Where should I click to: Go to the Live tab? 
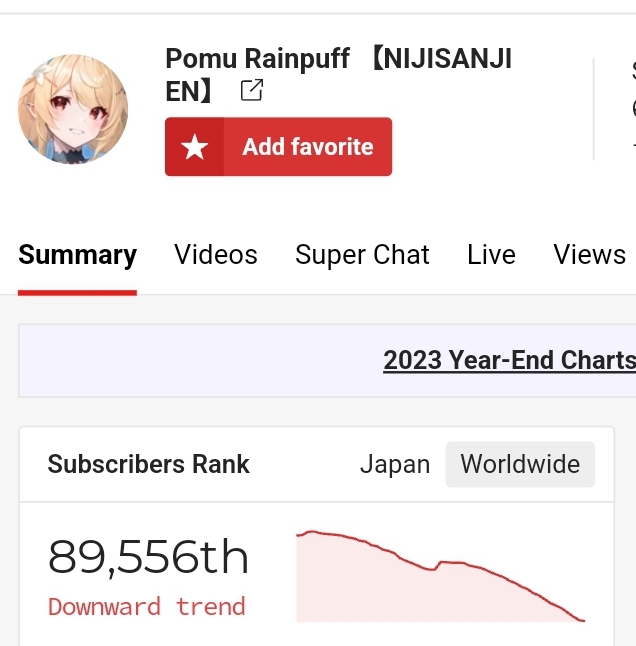click(491, 255)
